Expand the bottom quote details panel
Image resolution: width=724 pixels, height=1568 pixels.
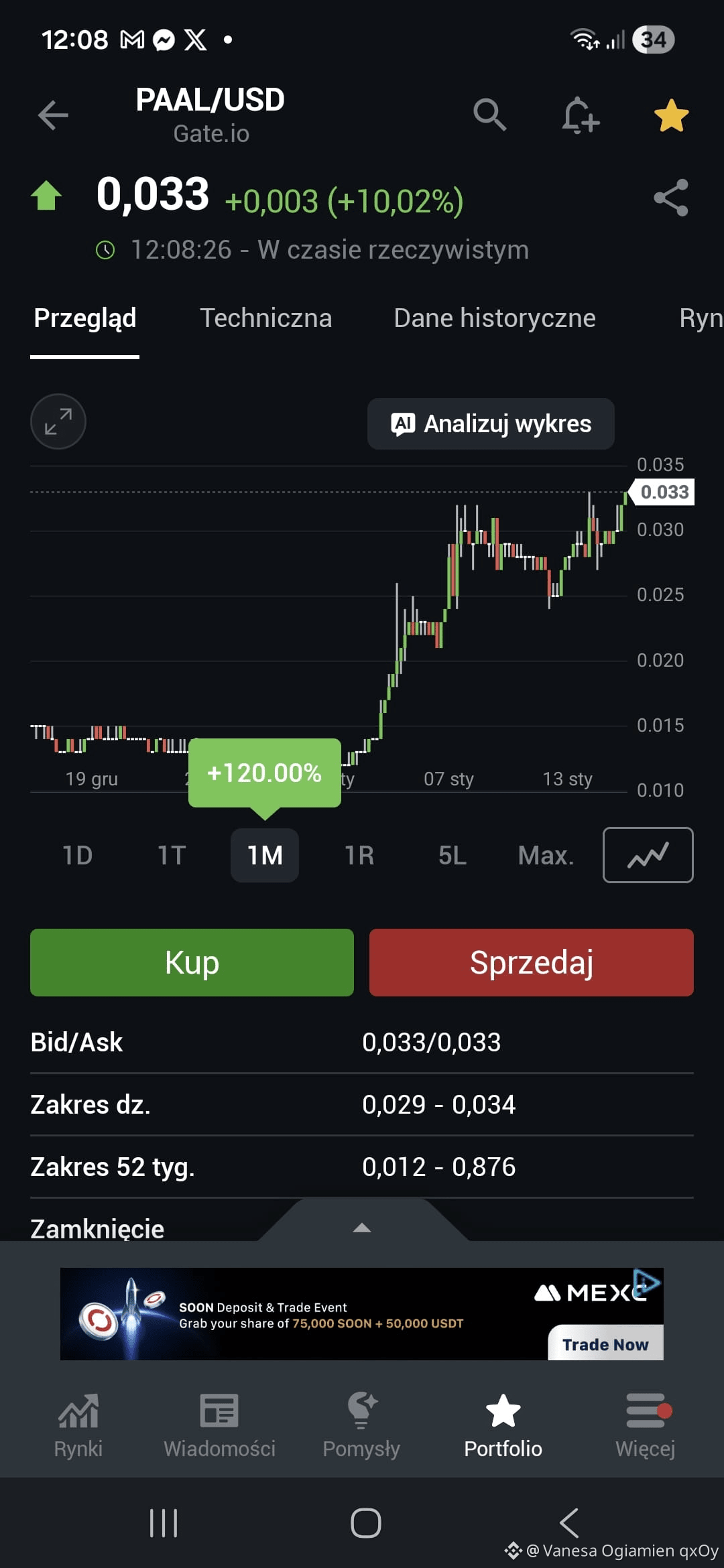(x=362, y=1227)
